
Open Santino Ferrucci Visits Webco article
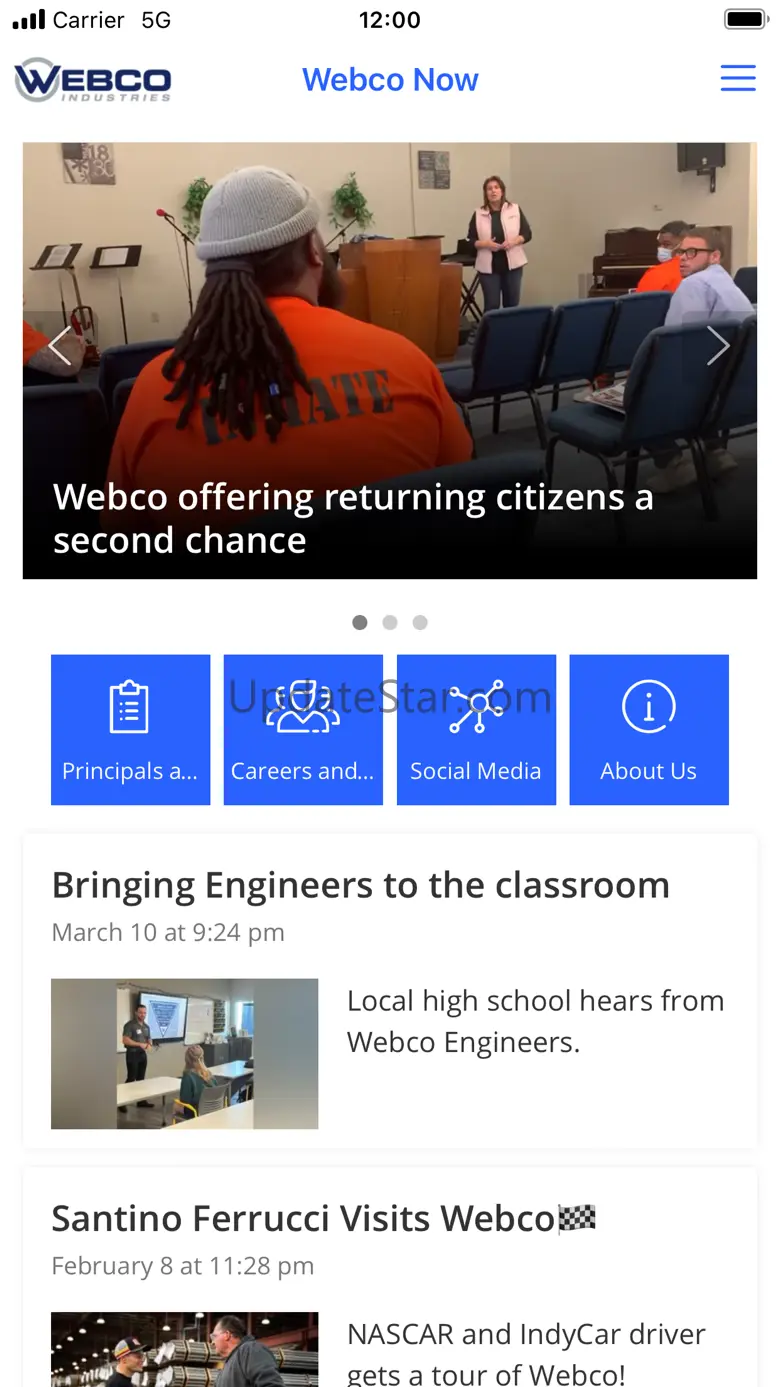(323, 1219)
